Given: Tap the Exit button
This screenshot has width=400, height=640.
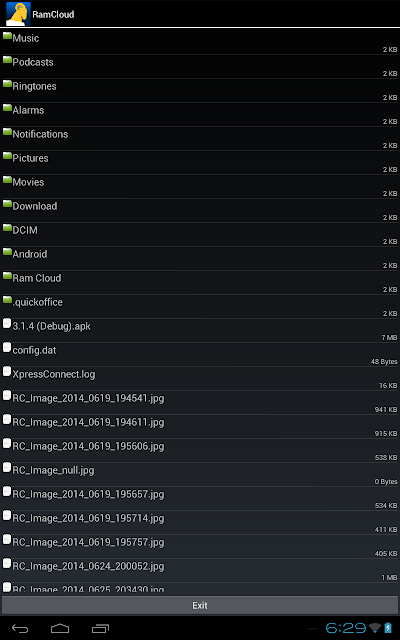Looking at the screenshot, I should tap(200, 605).
